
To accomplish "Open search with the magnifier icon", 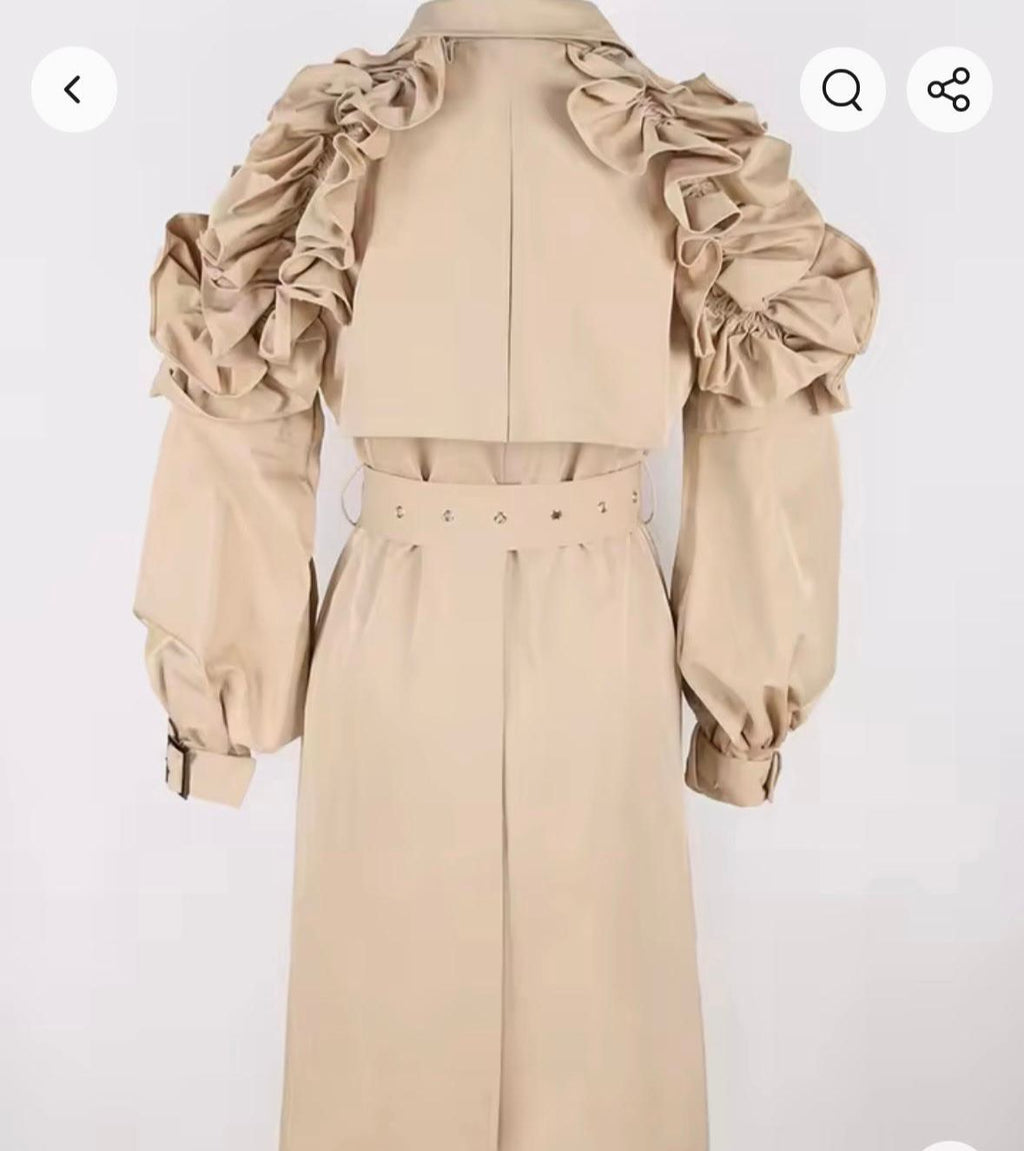I will coord(842,90).
